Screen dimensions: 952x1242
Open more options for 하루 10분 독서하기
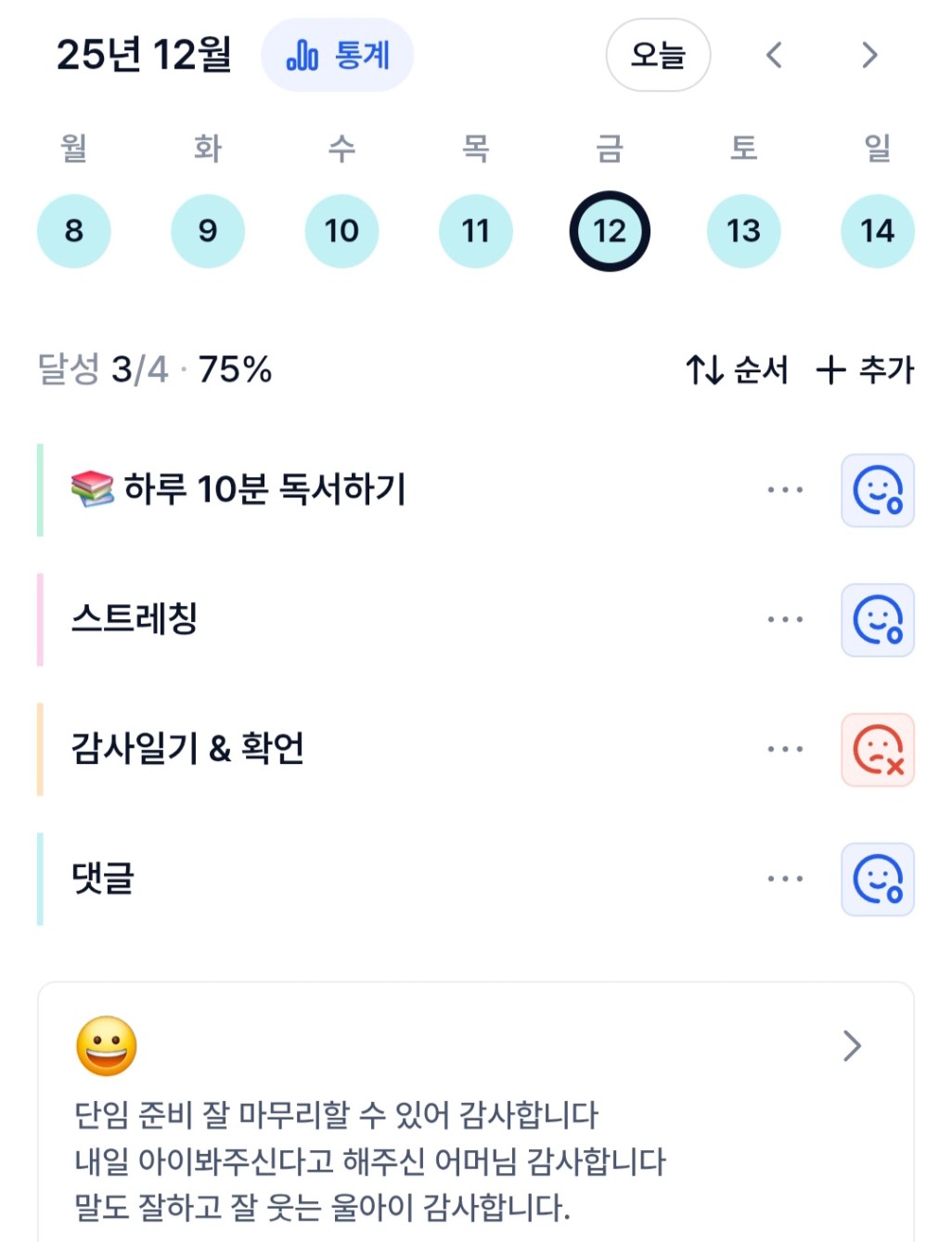click(x=785, y=490)
